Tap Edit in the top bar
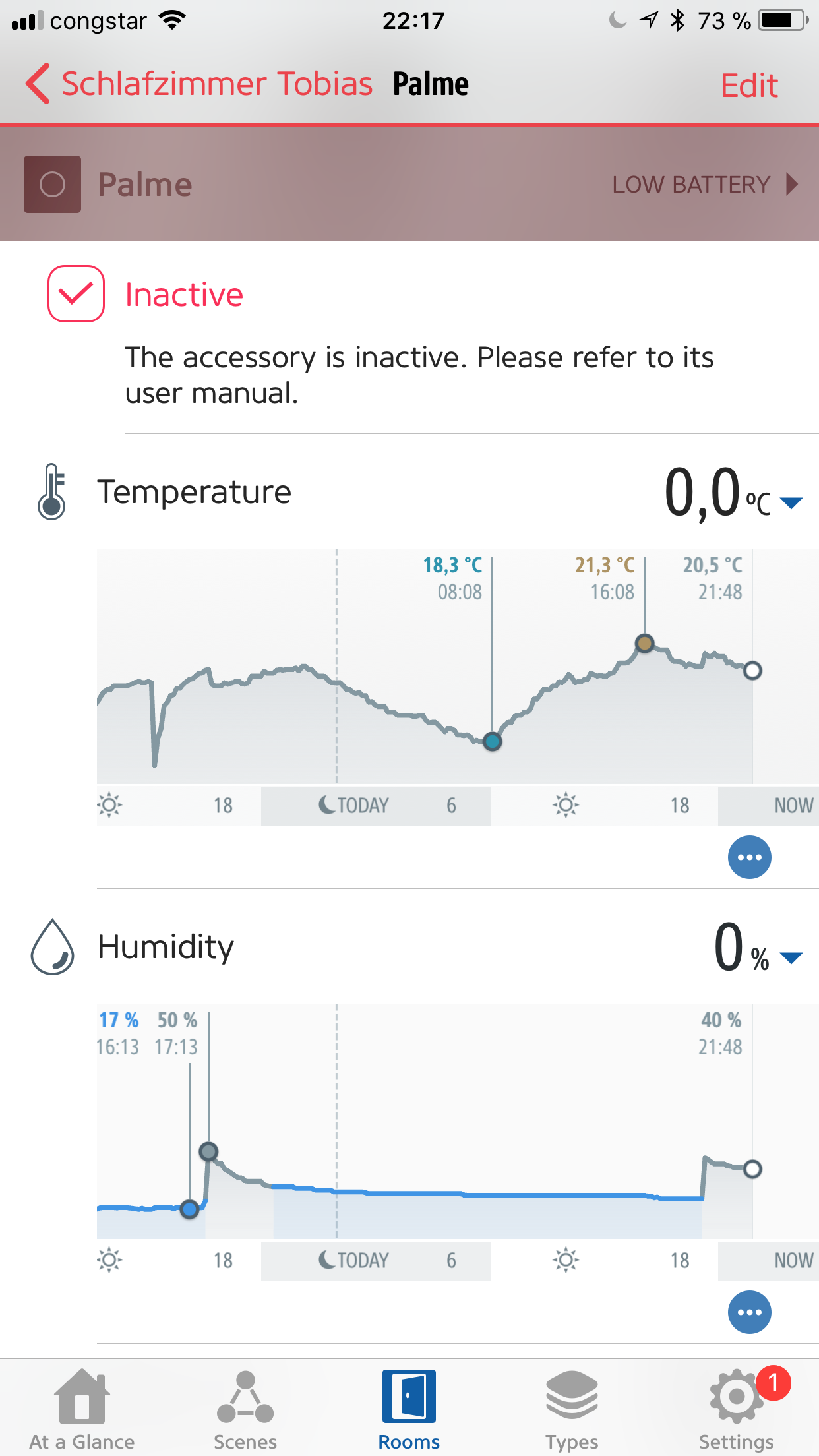This screenshot has height=1456, width=819. (749, 86)
